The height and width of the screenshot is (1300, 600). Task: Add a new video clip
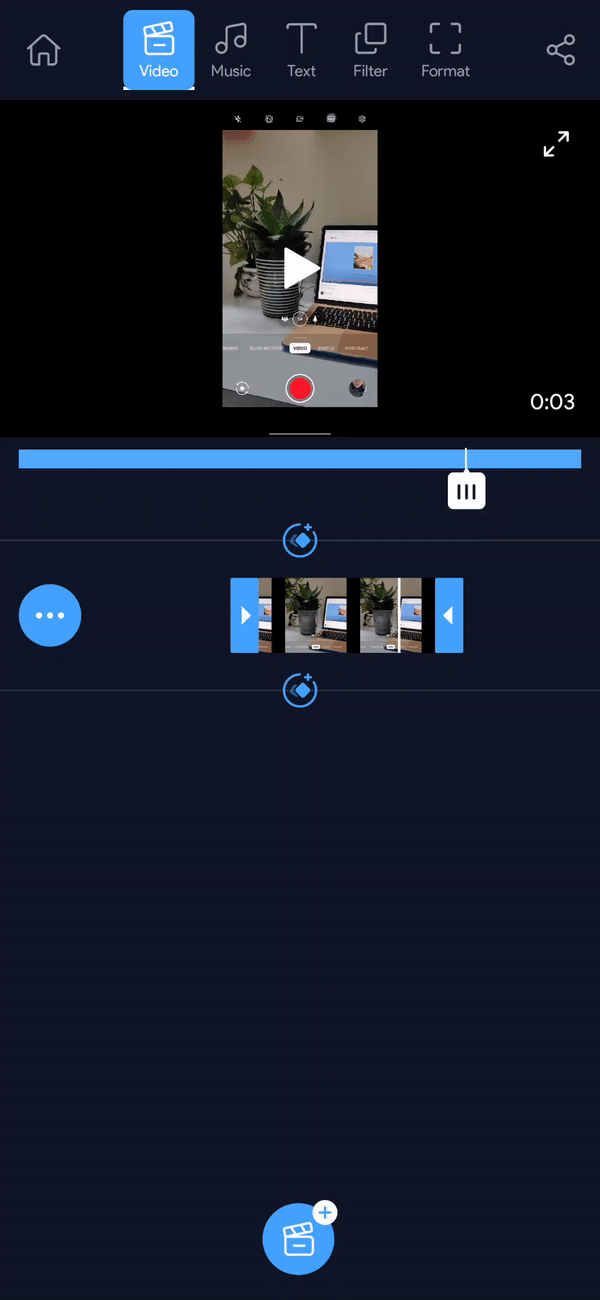299,1238
